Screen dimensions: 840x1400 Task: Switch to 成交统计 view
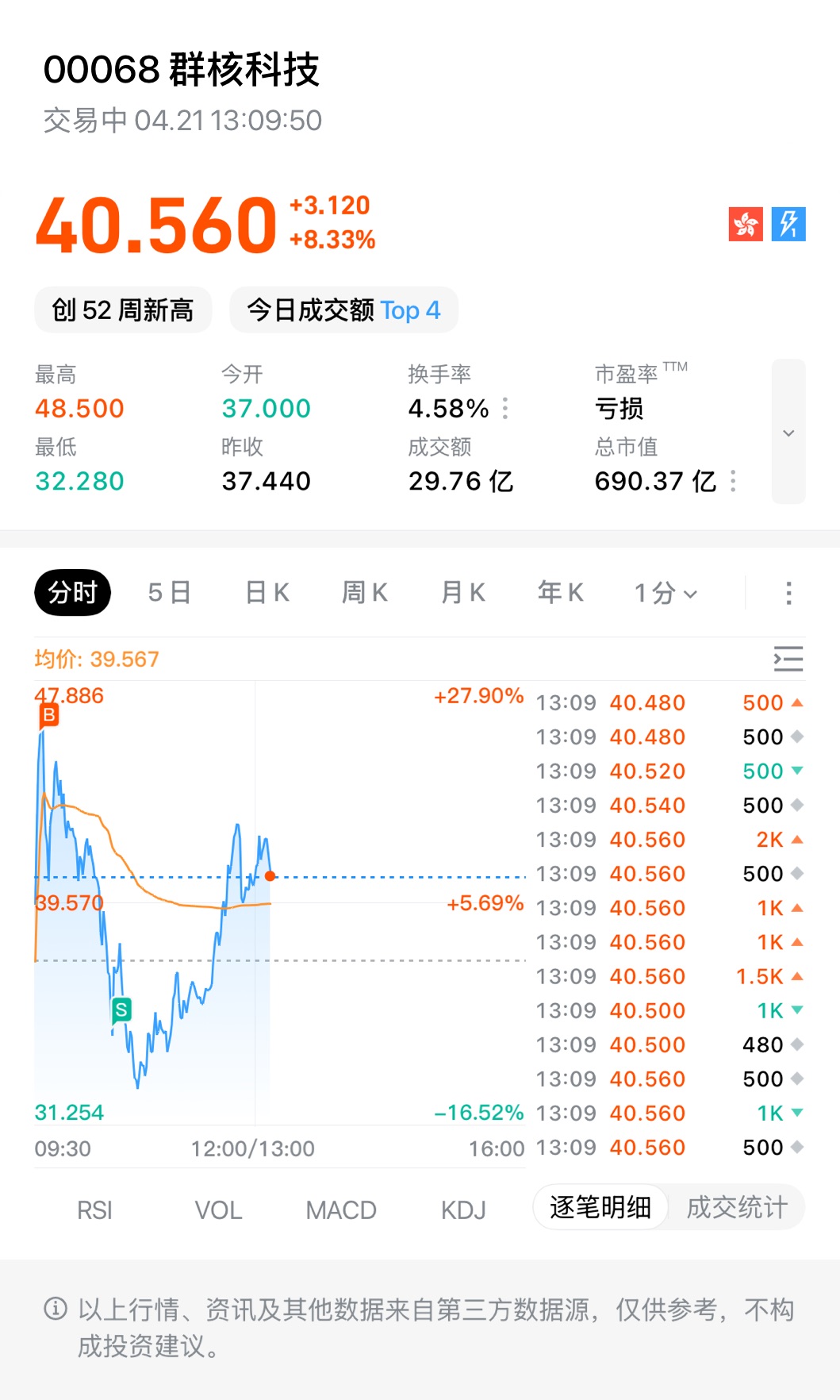737,1208
